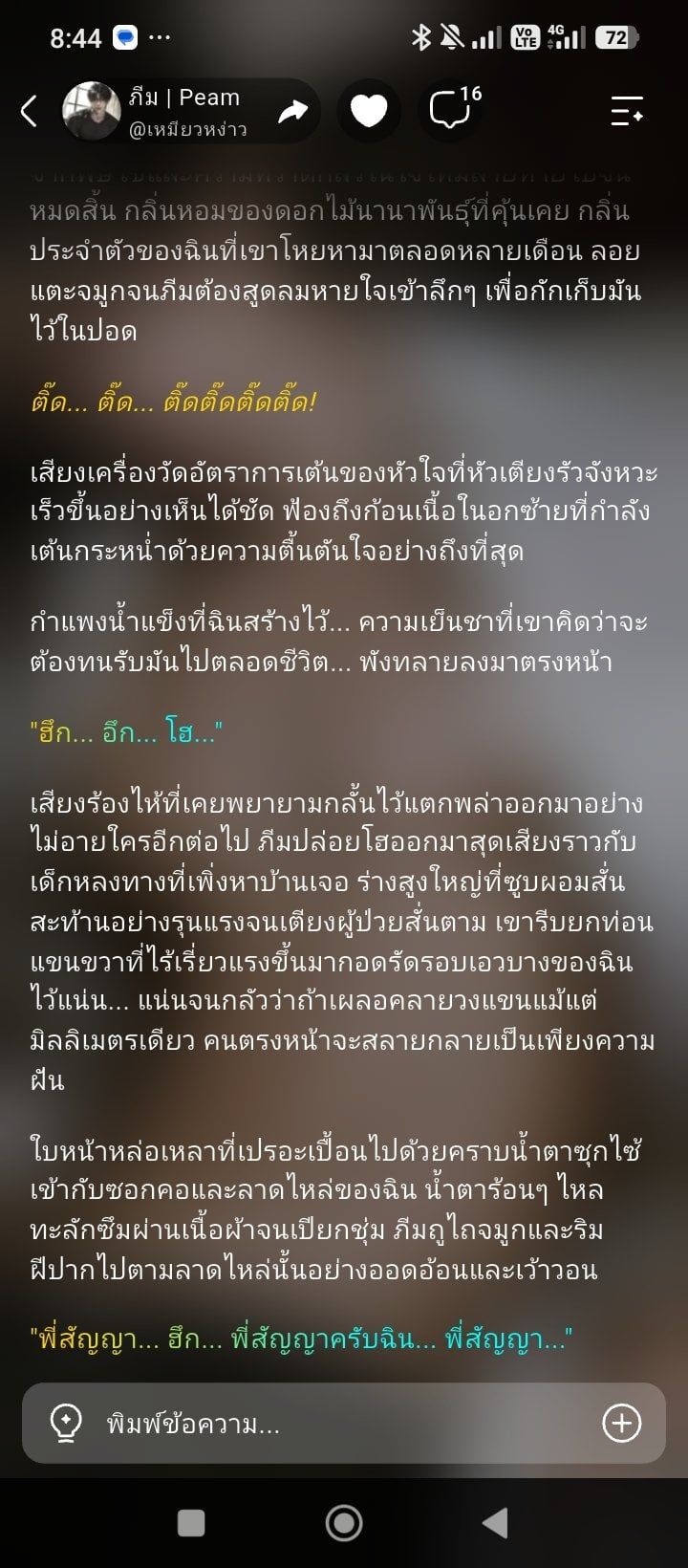Open the comments bubble showing 16
This screenshot has width=688, height=1568.
[452, 110]
